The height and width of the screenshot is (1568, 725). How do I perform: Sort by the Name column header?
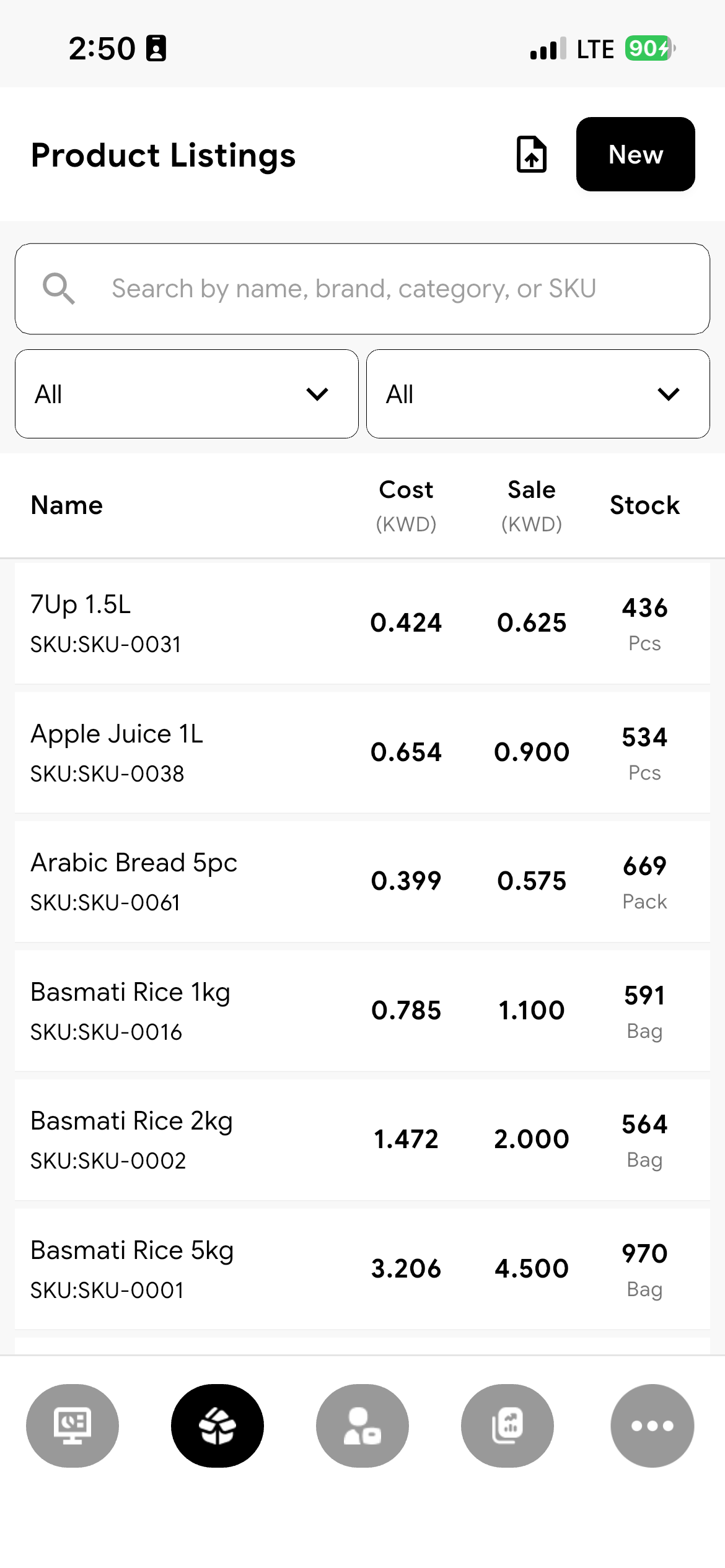[66, 505]
